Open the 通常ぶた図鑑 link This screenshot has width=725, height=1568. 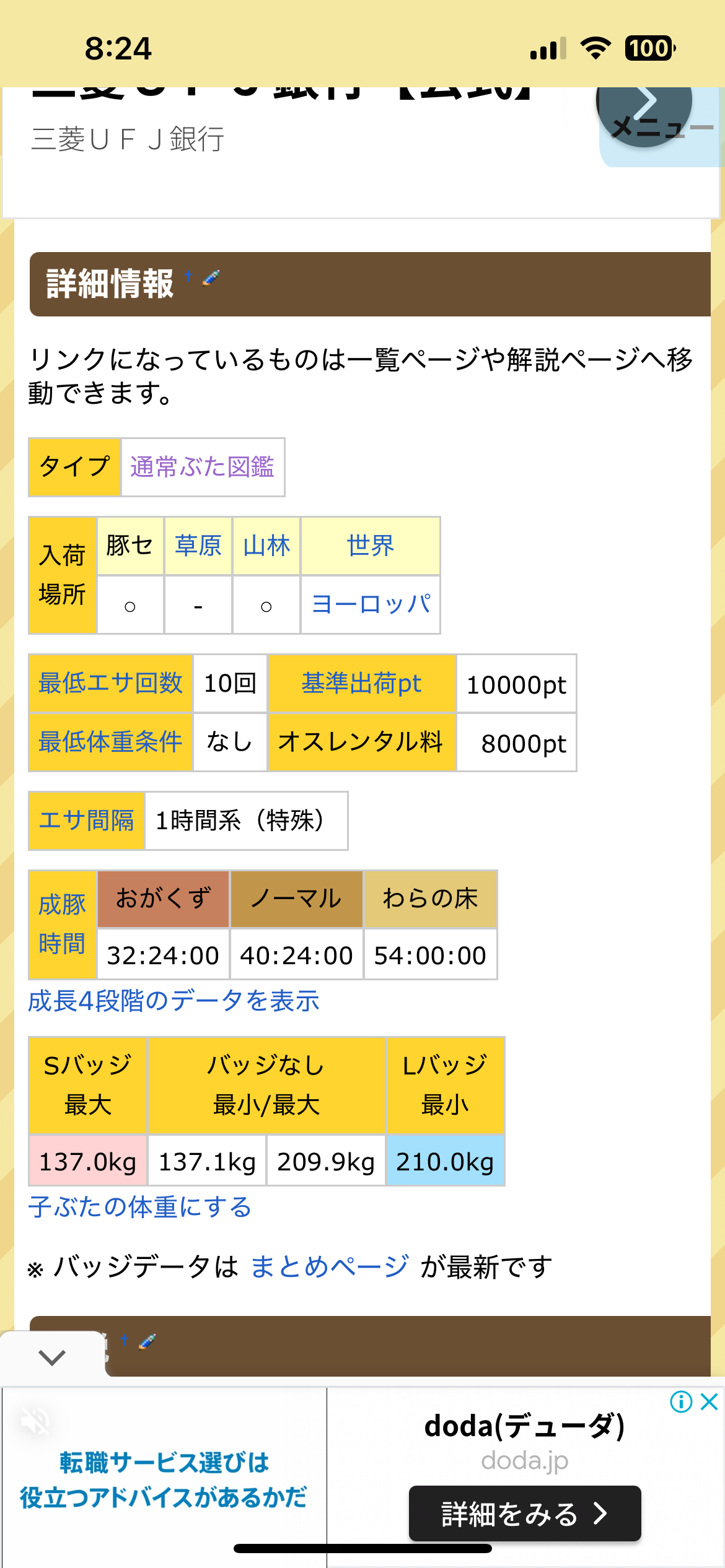(202, 467)
